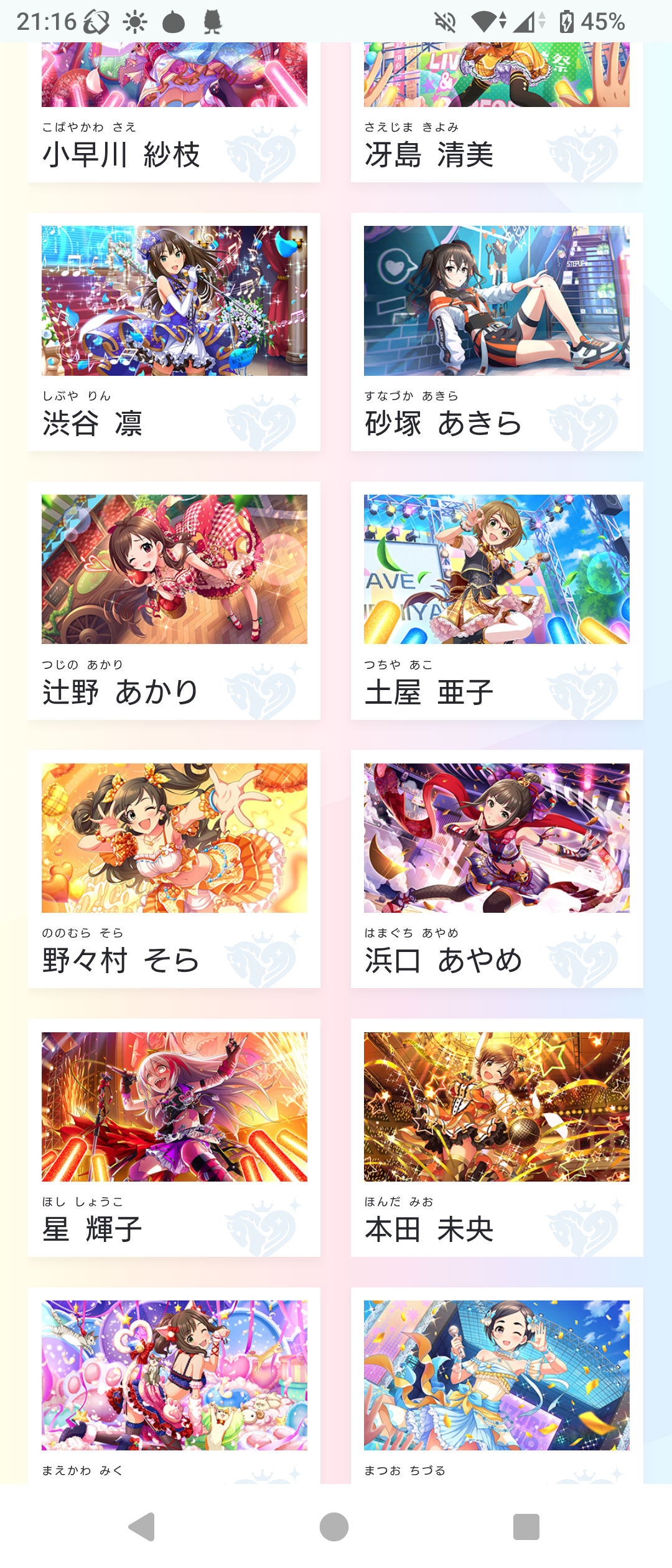Open 砂塚 あきら's profile card
672x1568 pixels.
tap(497, 332)
